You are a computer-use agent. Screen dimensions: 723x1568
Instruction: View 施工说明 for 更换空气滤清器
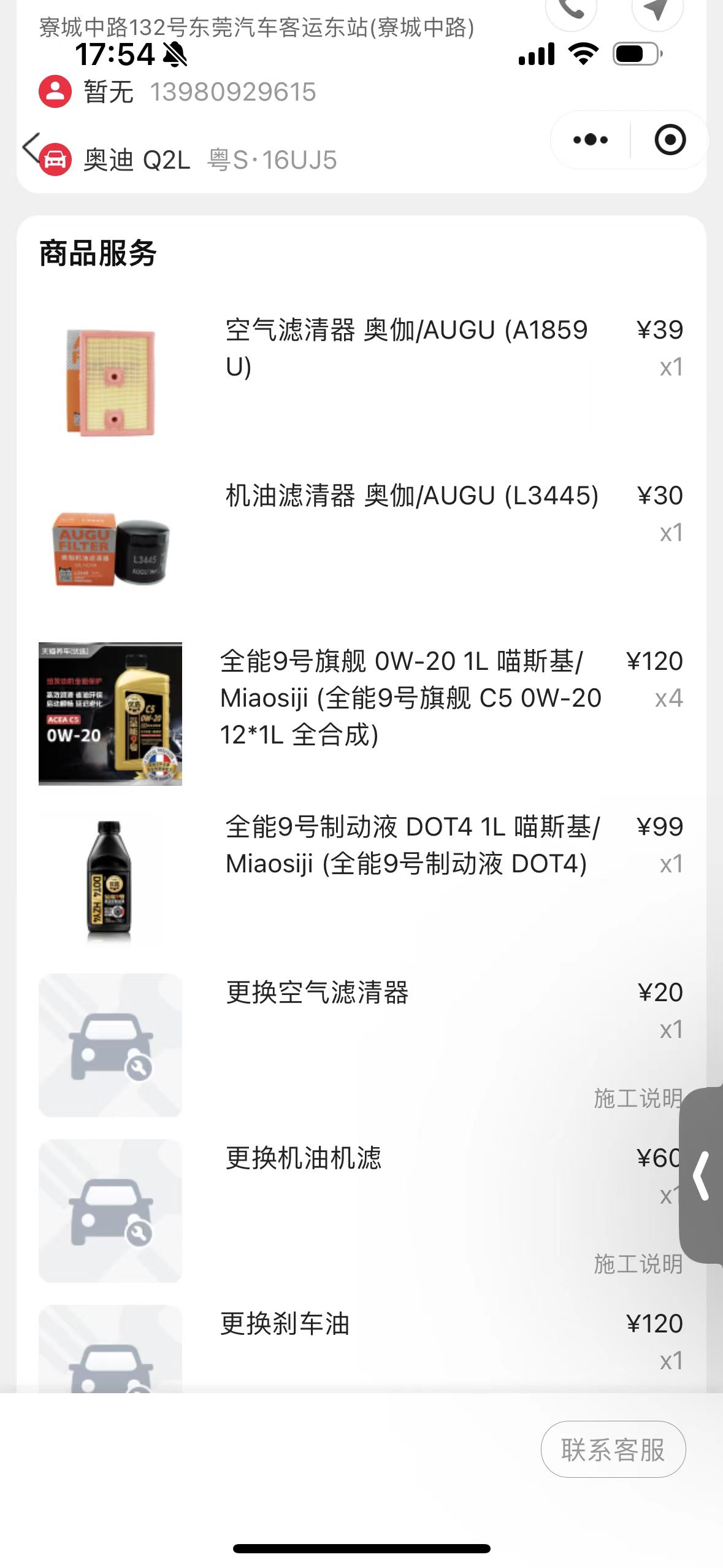pyautogui.click(x=637, y=1098)
